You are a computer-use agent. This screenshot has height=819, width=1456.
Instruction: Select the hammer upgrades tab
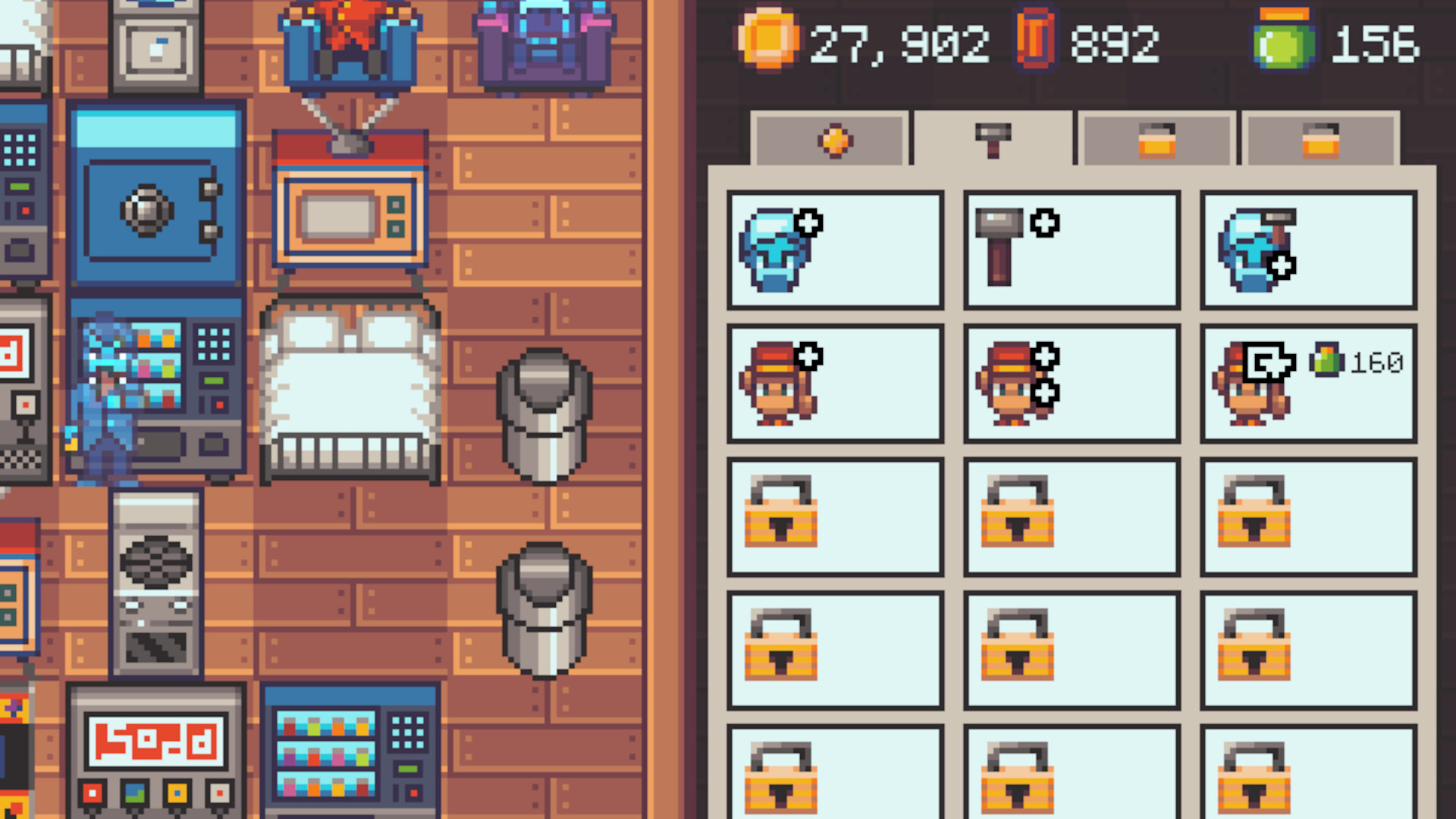(993, 140)
